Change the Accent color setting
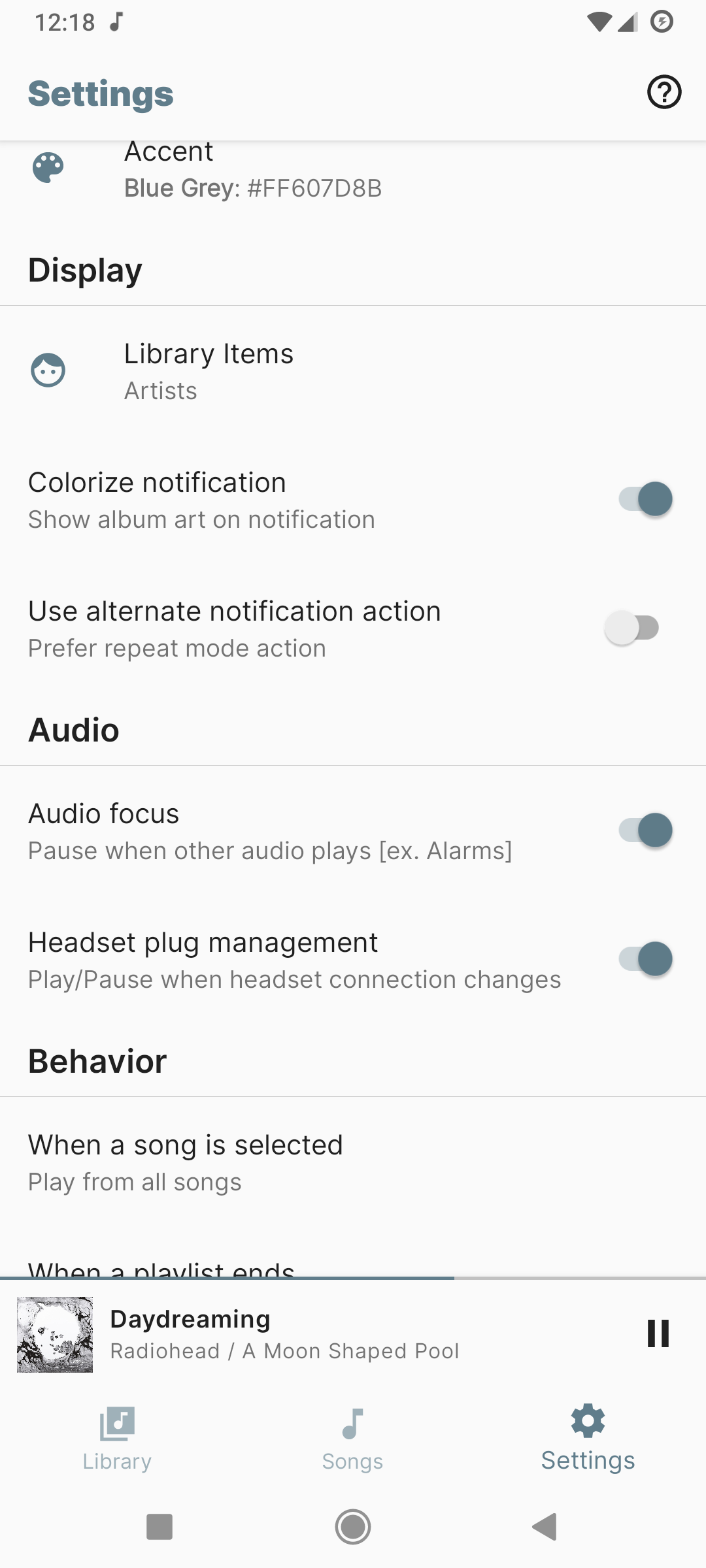The width and height of the screenshot is (706, 1568). point(252,171)
